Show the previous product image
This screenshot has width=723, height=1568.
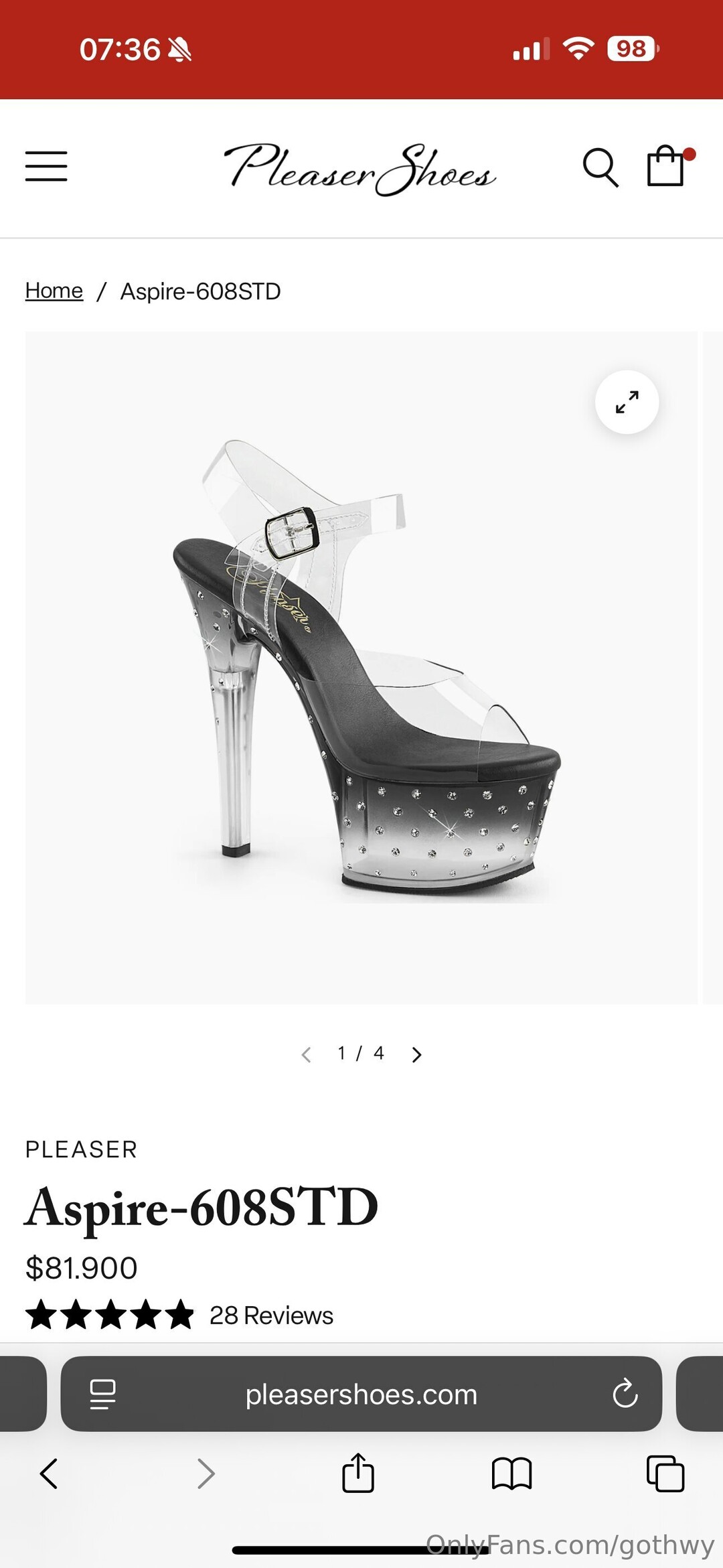coord(307,1055)
